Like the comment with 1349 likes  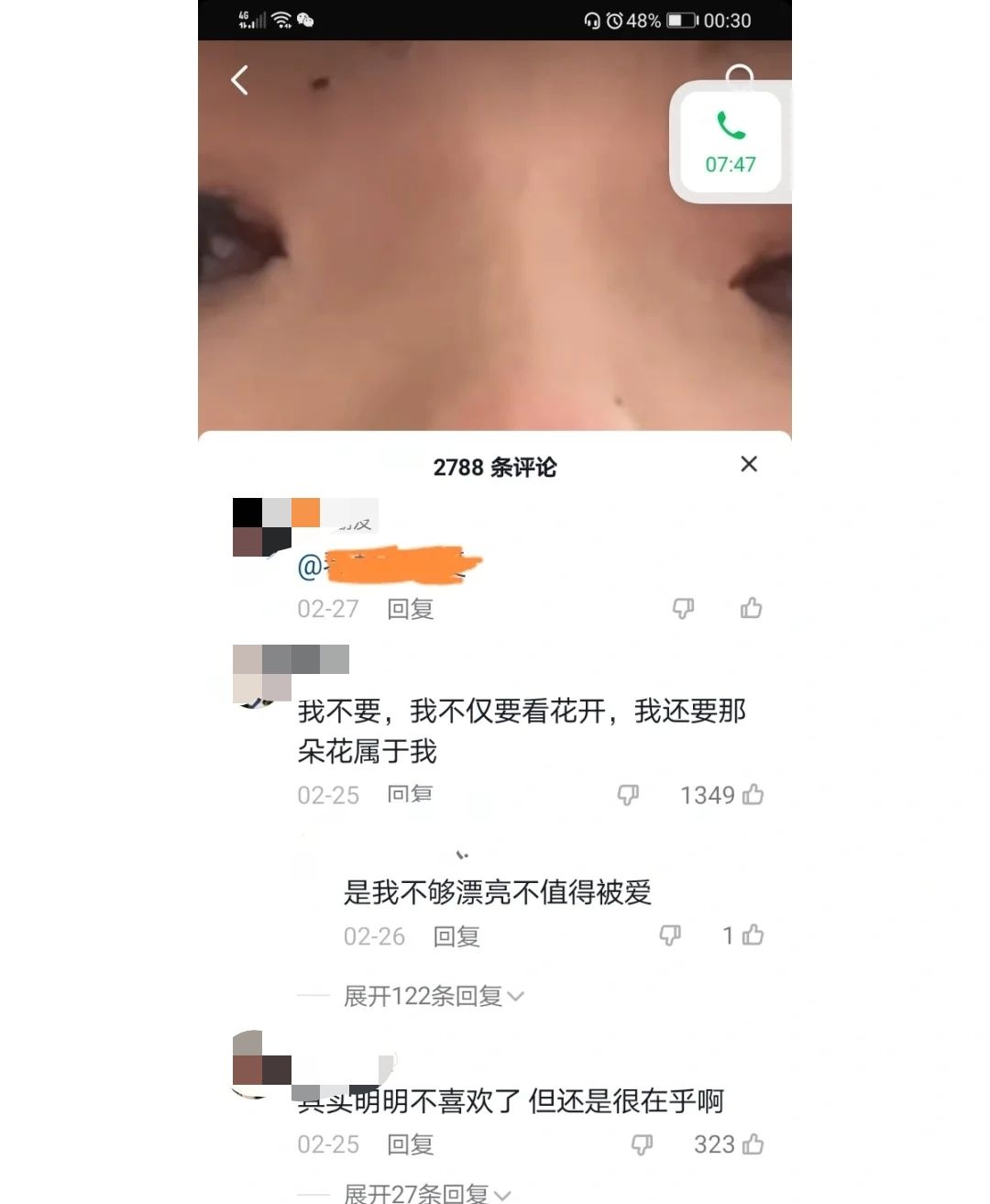753,795
